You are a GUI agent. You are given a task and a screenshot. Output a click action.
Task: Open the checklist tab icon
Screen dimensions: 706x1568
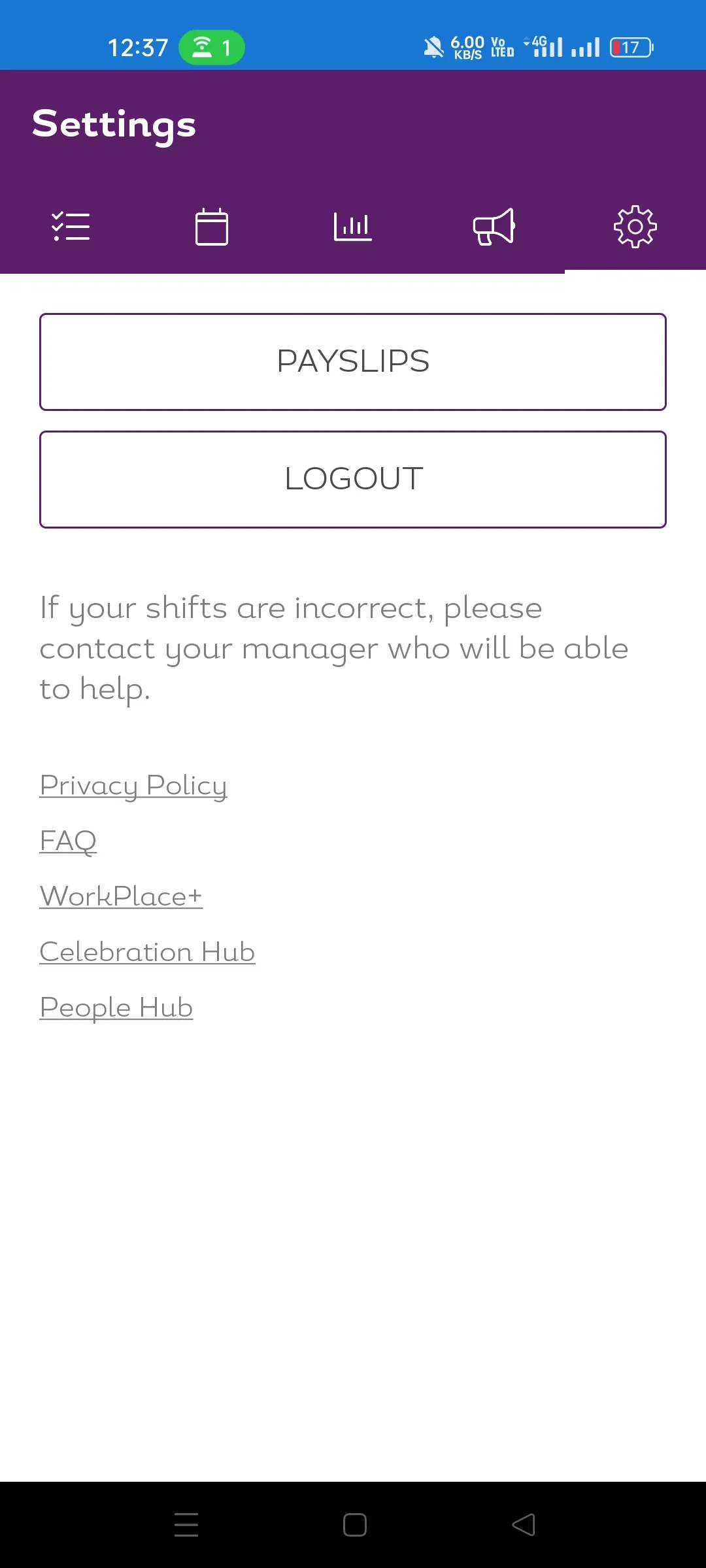click(x=71, y=227)
